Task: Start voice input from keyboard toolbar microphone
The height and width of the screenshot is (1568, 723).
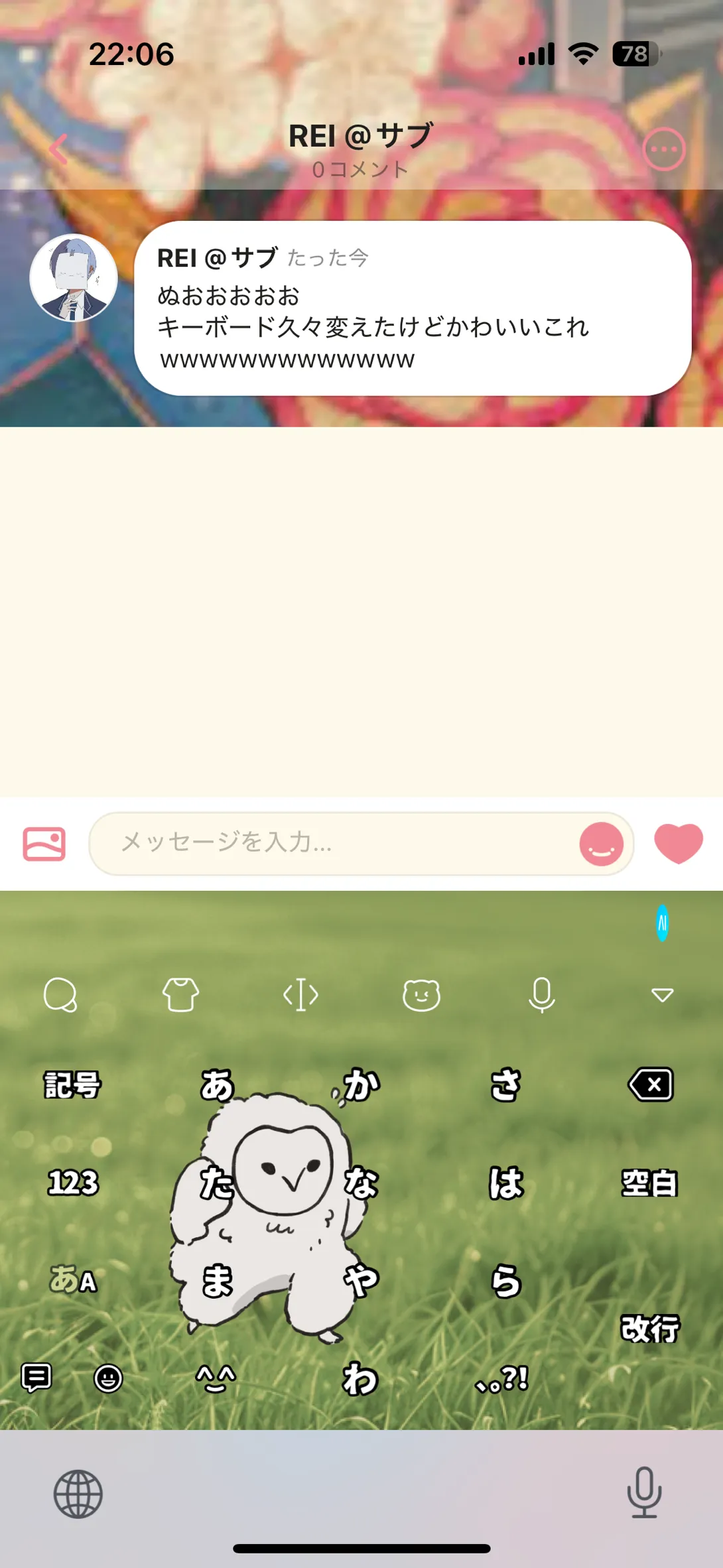Action: [x=541, y=995]
